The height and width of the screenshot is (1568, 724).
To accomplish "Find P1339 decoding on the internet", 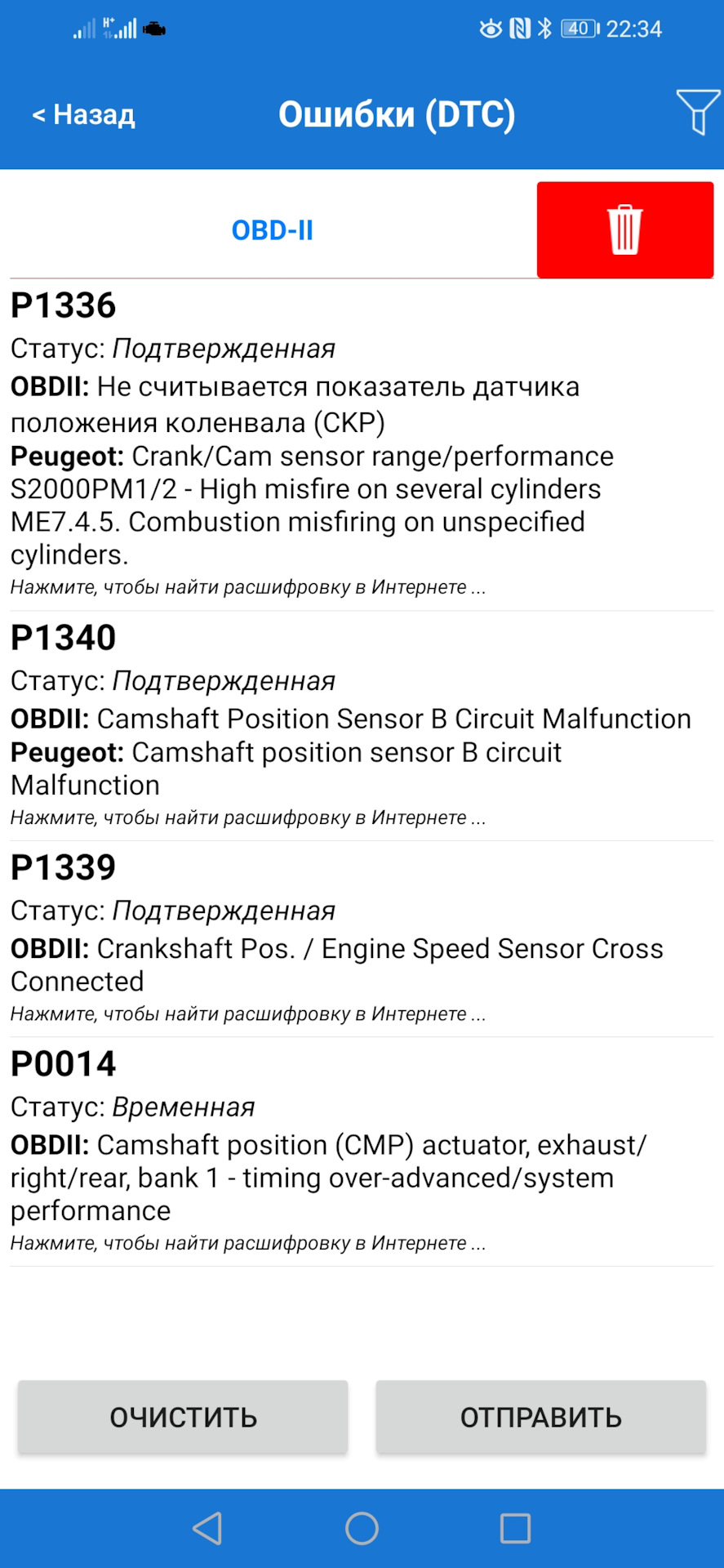I will [x=248, y=1014].
